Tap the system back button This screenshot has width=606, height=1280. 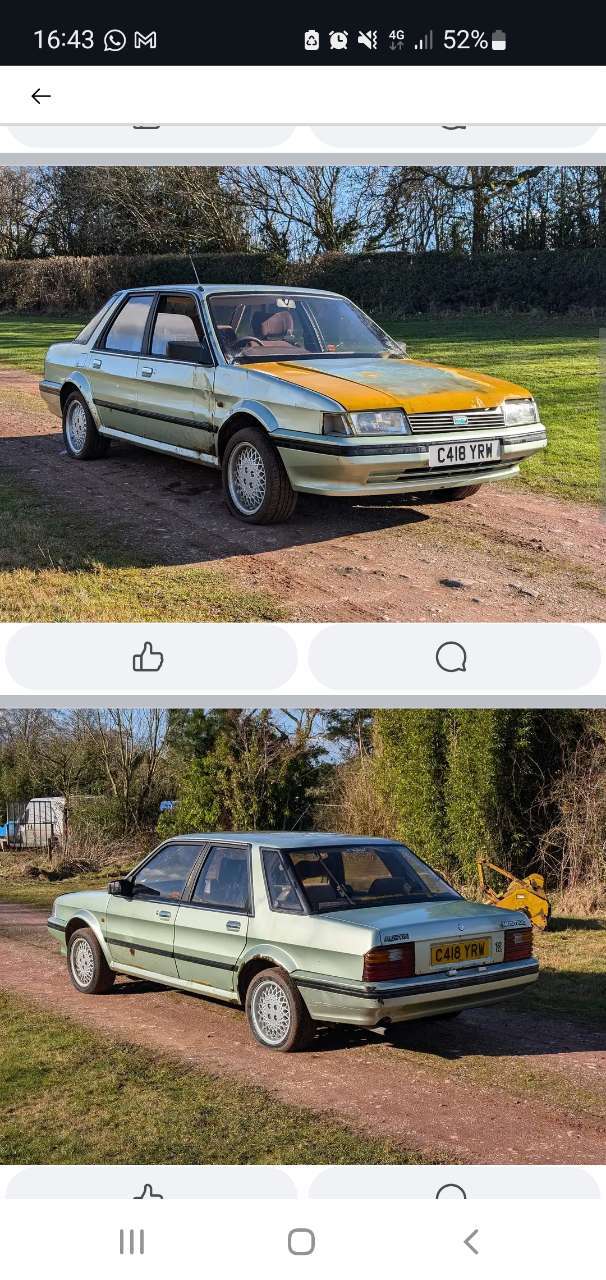pos(471,1242)
